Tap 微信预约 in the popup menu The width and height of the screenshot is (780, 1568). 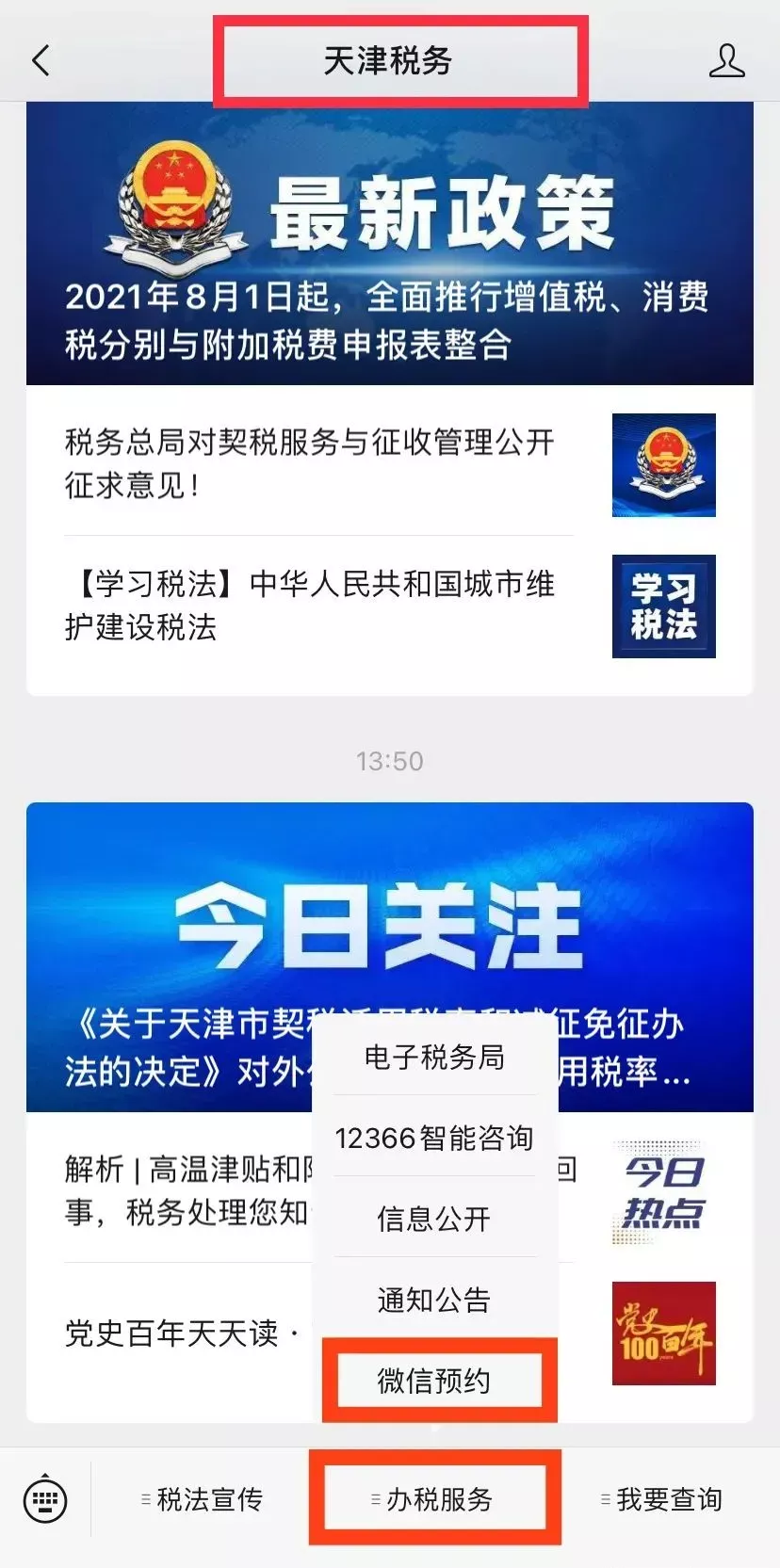434,1381
